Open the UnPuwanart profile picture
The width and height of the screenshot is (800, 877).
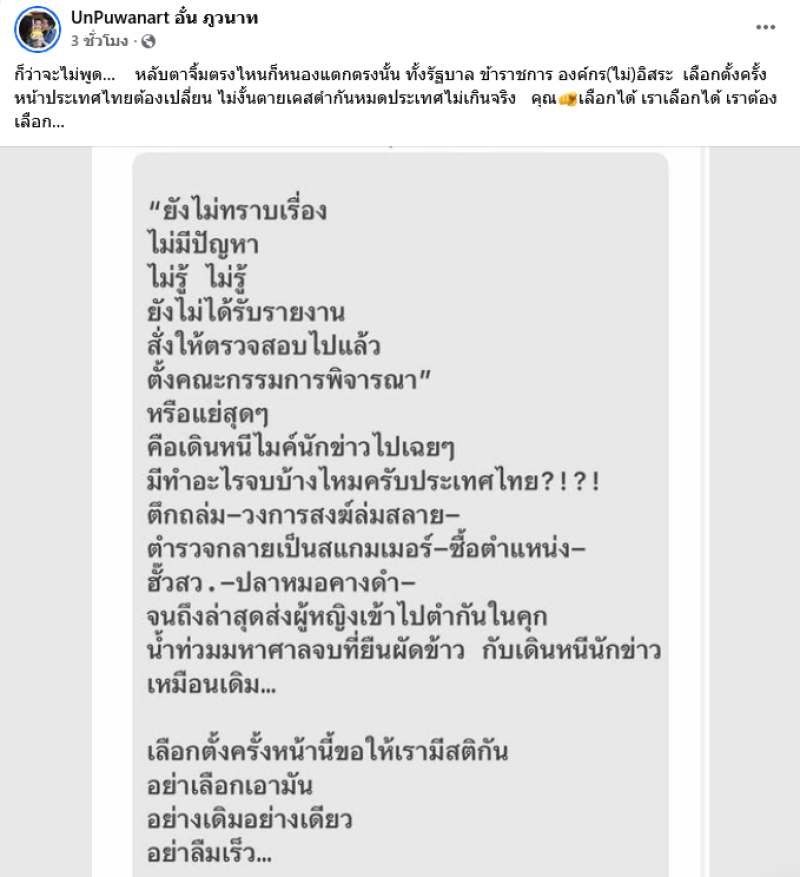(37, 29)
